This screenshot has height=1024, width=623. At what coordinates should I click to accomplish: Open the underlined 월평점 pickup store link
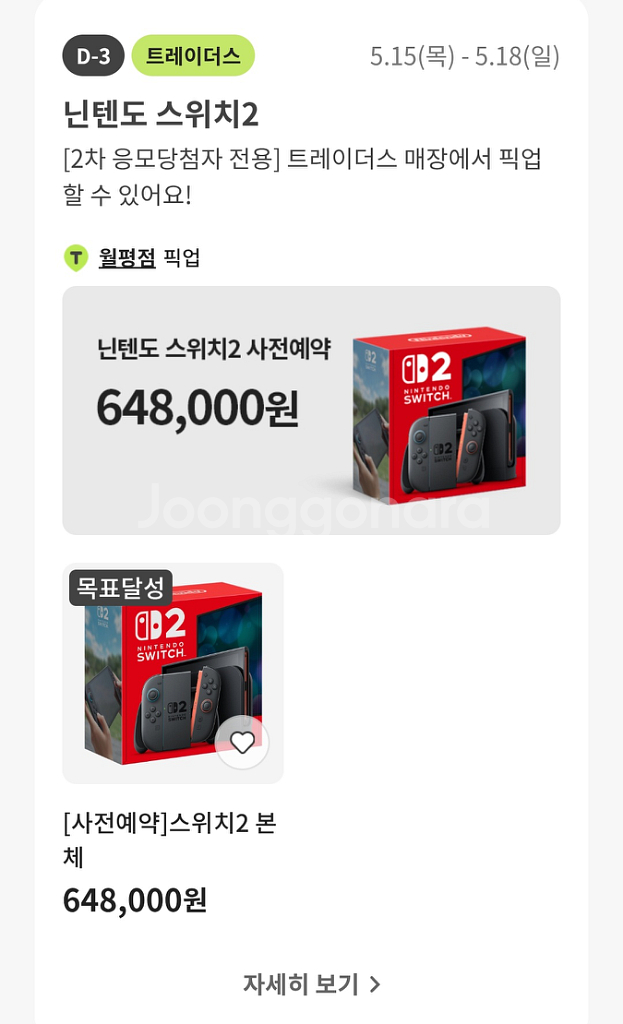click(127, 257)
